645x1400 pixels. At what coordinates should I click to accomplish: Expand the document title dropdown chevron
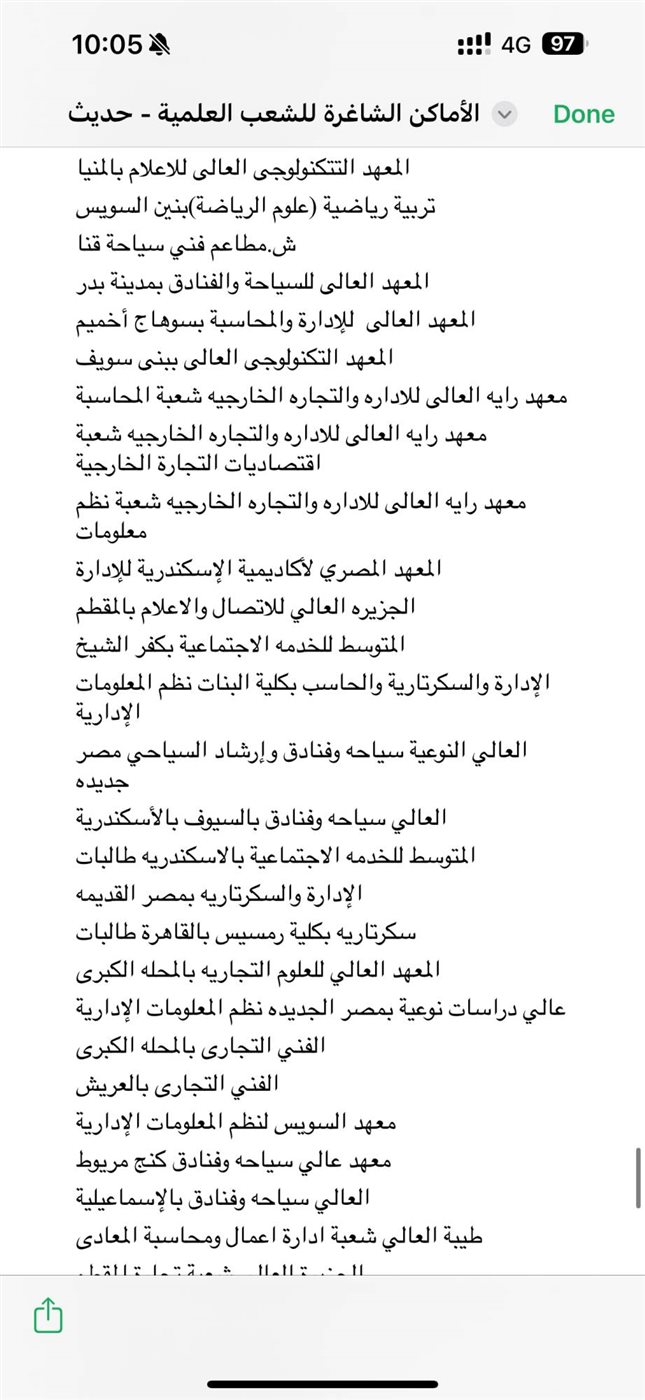coord(505,114)
